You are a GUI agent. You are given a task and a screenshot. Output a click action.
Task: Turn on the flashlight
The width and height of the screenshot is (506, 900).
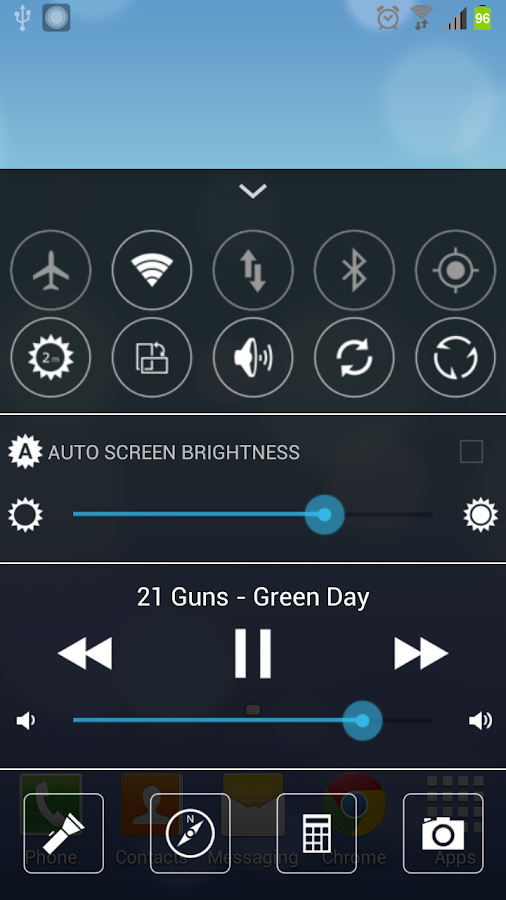click(64, 833)
